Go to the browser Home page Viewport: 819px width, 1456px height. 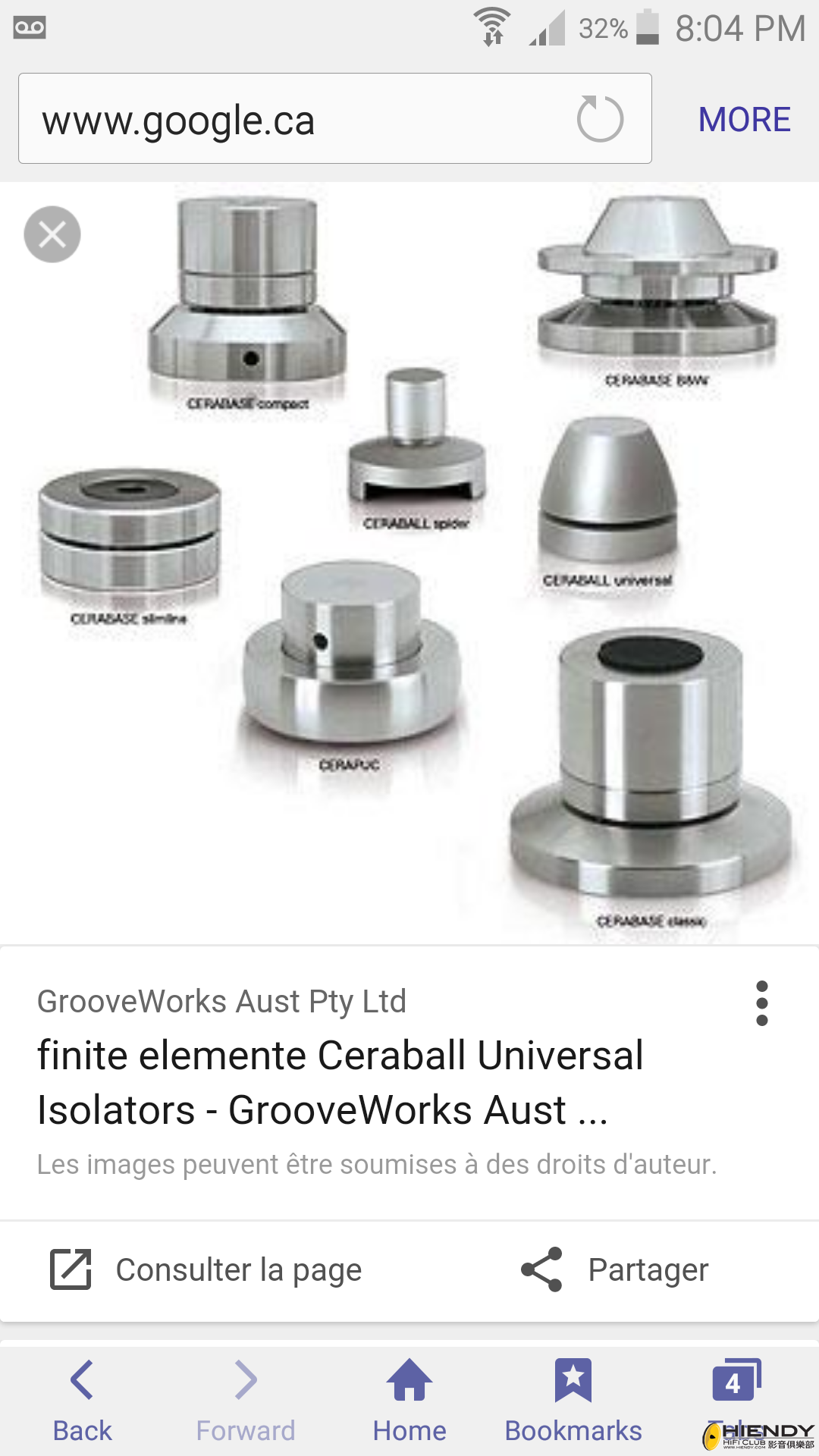click(409, 1401)
